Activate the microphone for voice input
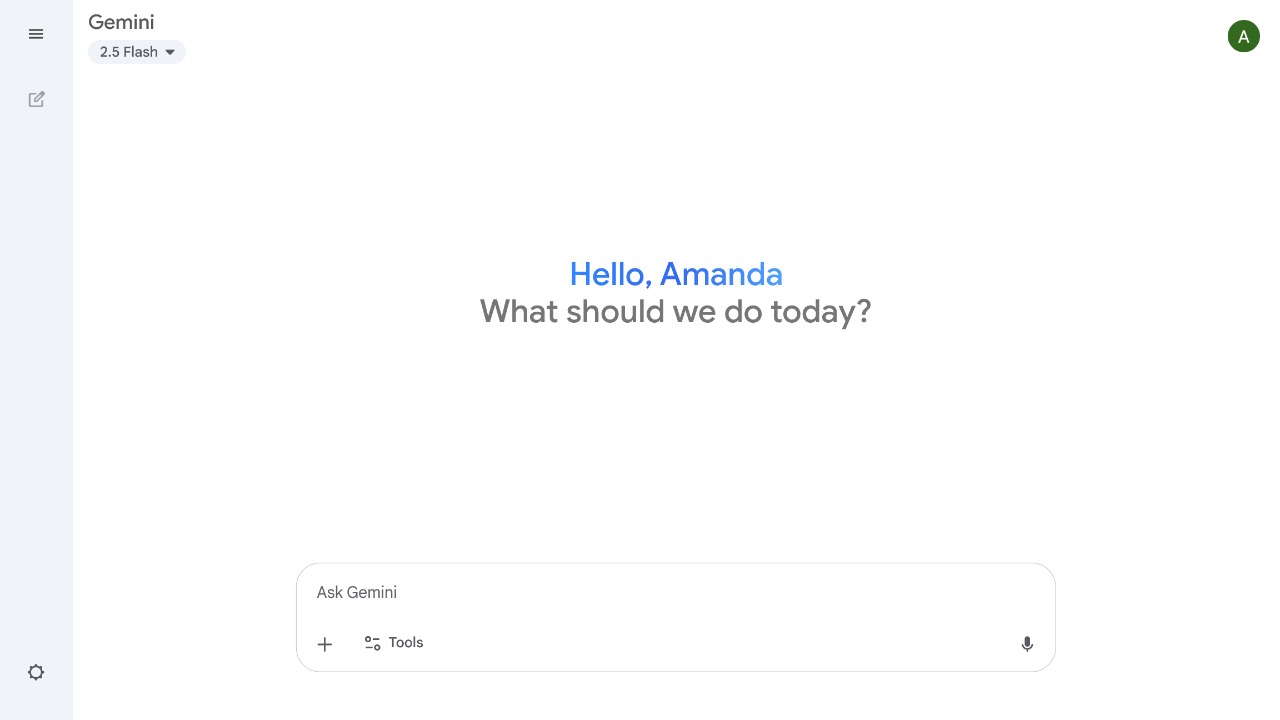The height and width of the screenshot is (720, 1280). point(1026,644)
